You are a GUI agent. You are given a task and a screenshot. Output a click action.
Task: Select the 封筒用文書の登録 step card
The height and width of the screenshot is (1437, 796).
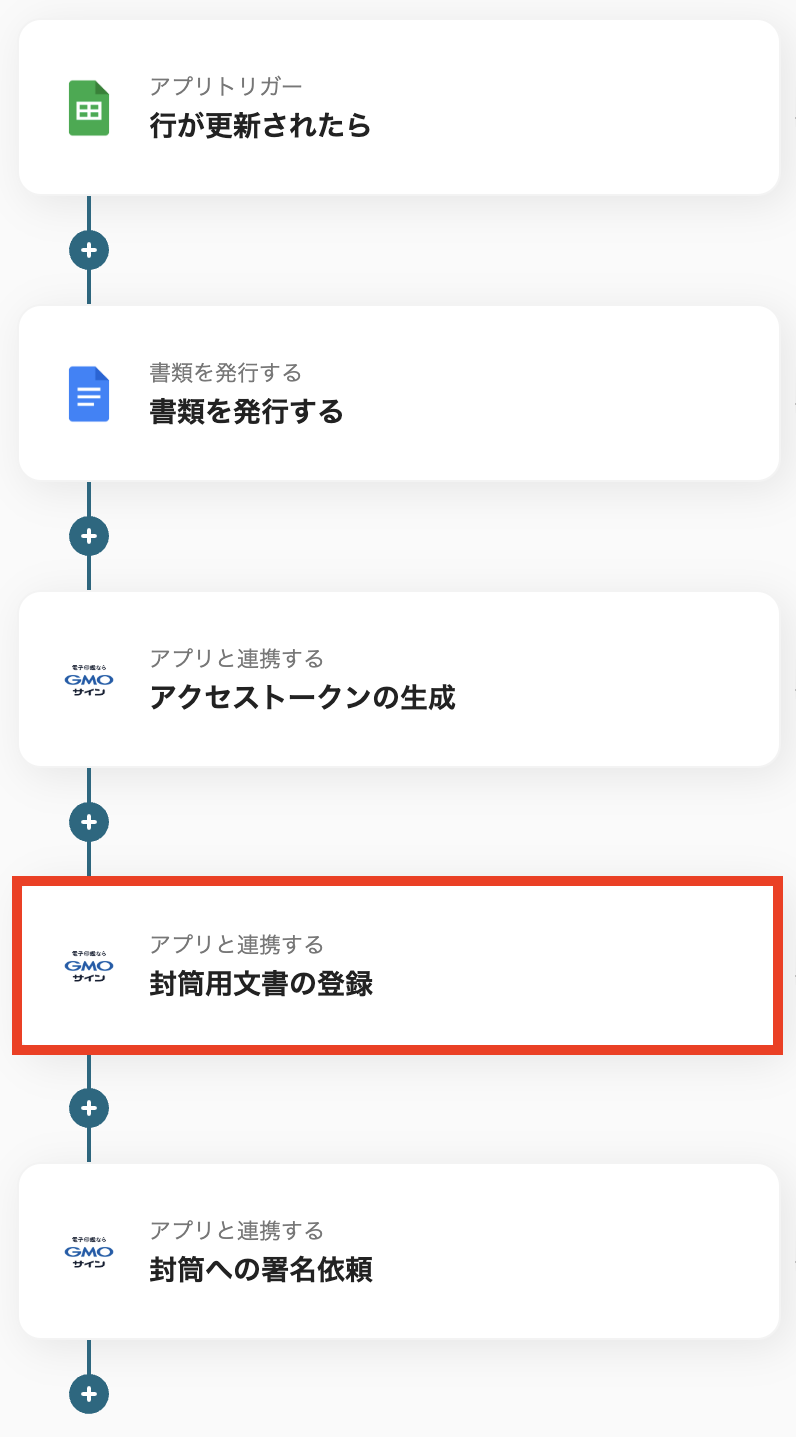point(398,965)
